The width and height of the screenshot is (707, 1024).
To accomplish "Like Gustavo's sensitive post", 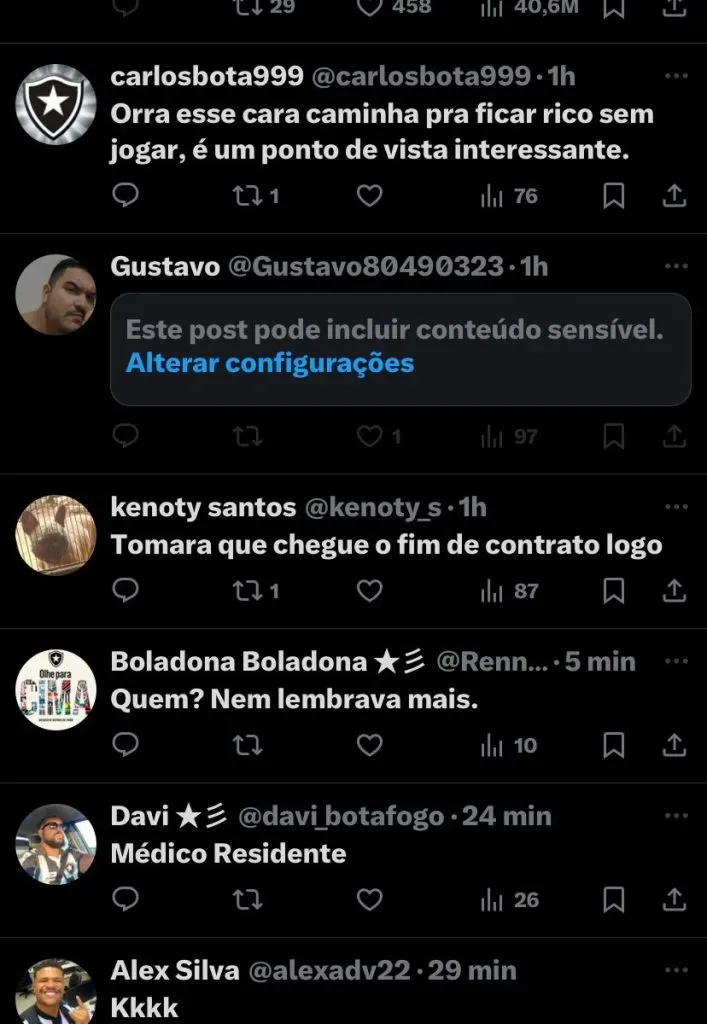I will [370, 436].
